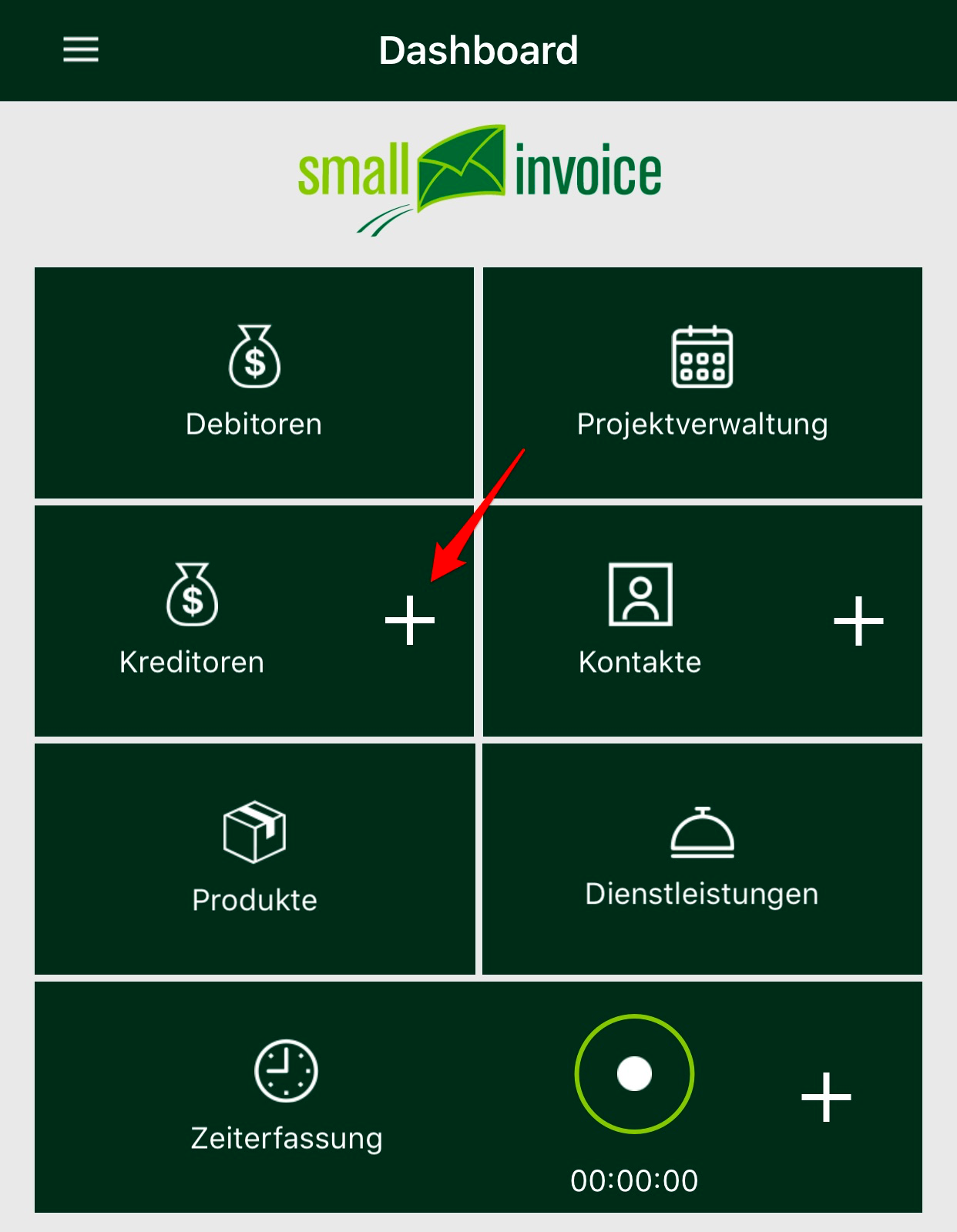Open the Debitoren tile
This screenshot has height=1232, width=957.
point(254,383)
